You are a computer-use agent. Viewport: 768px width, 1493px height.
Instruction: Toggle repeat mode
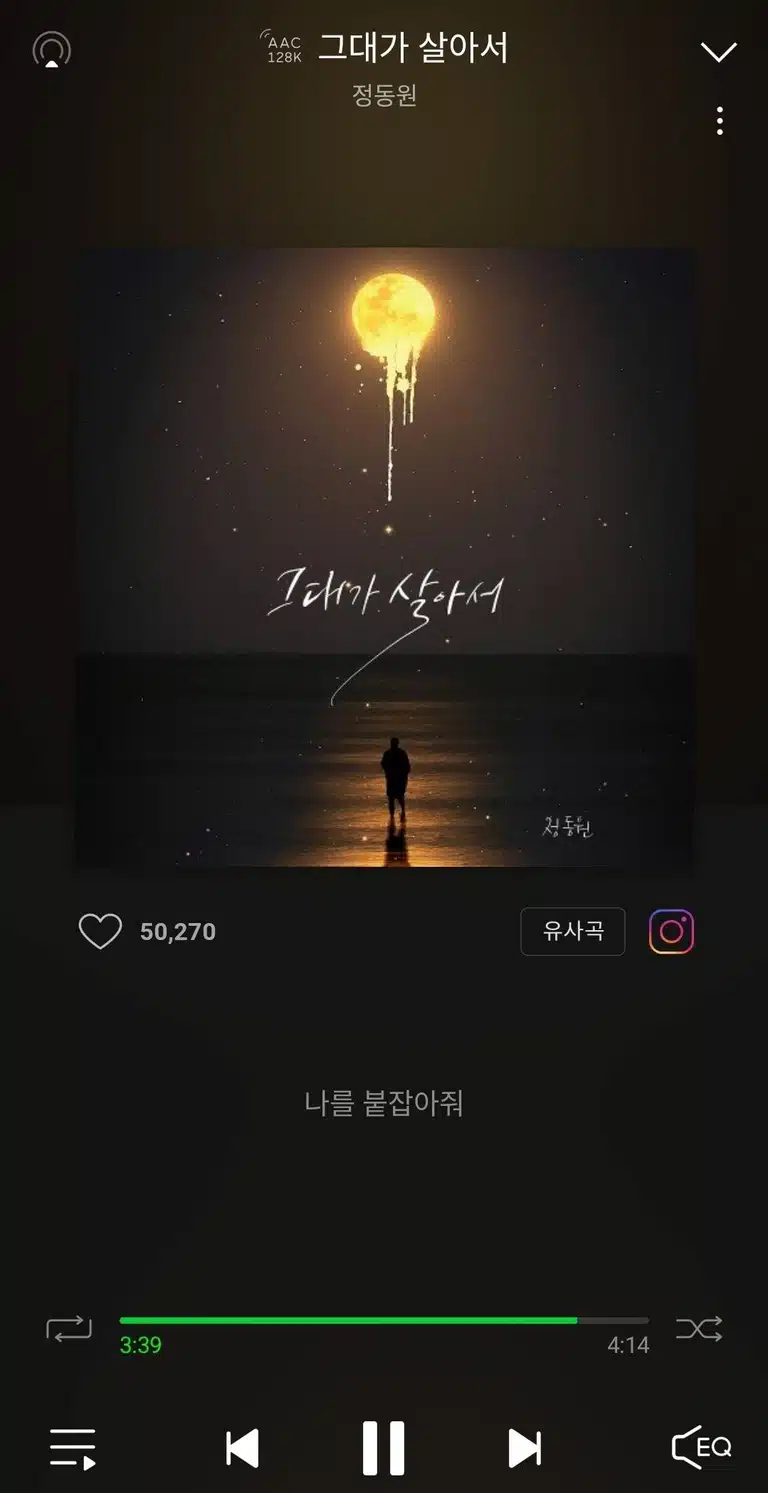[x=69, y=1329]
